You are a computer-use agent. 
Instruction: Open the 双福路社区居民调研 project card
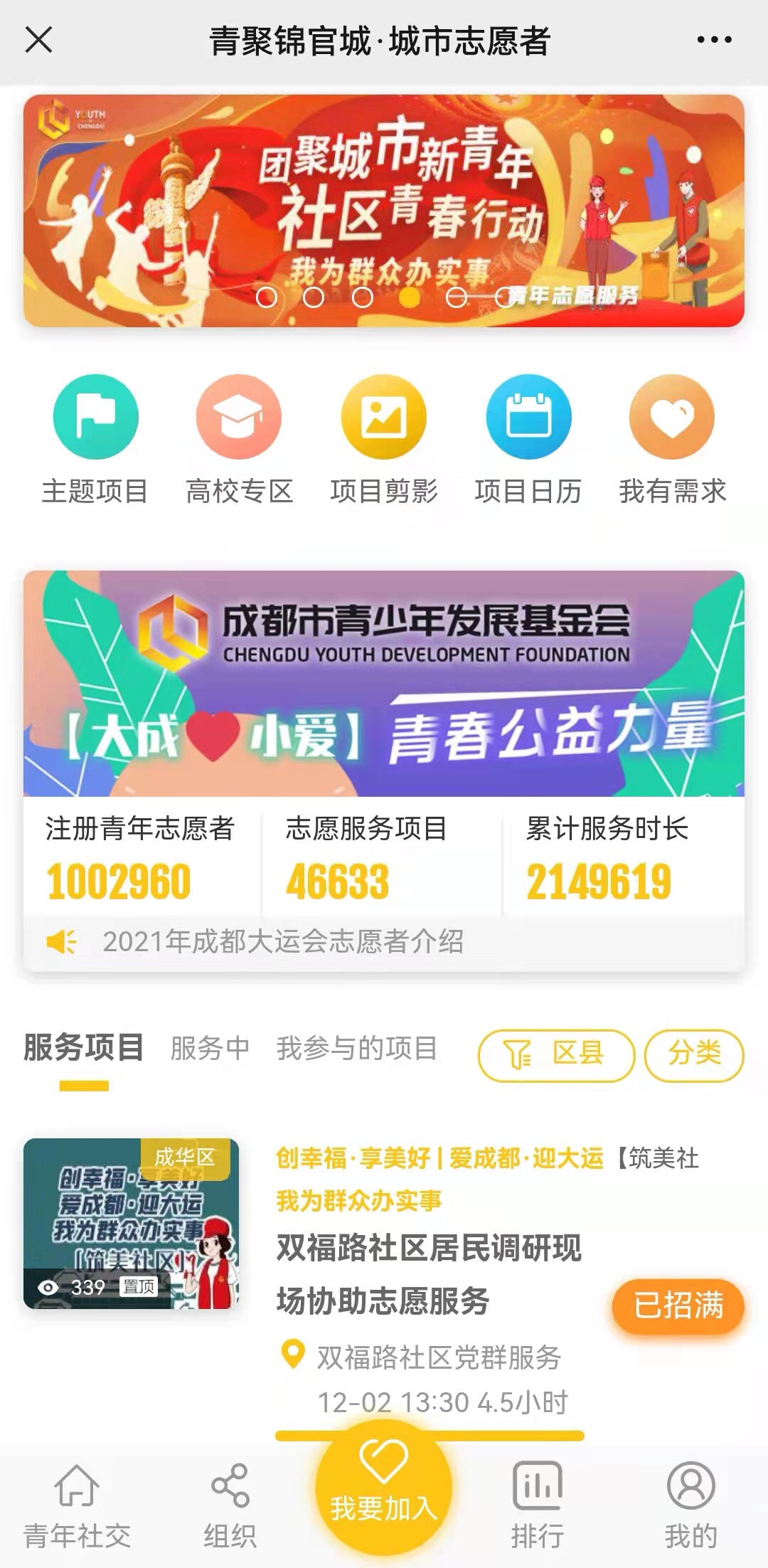point(428,1273)
